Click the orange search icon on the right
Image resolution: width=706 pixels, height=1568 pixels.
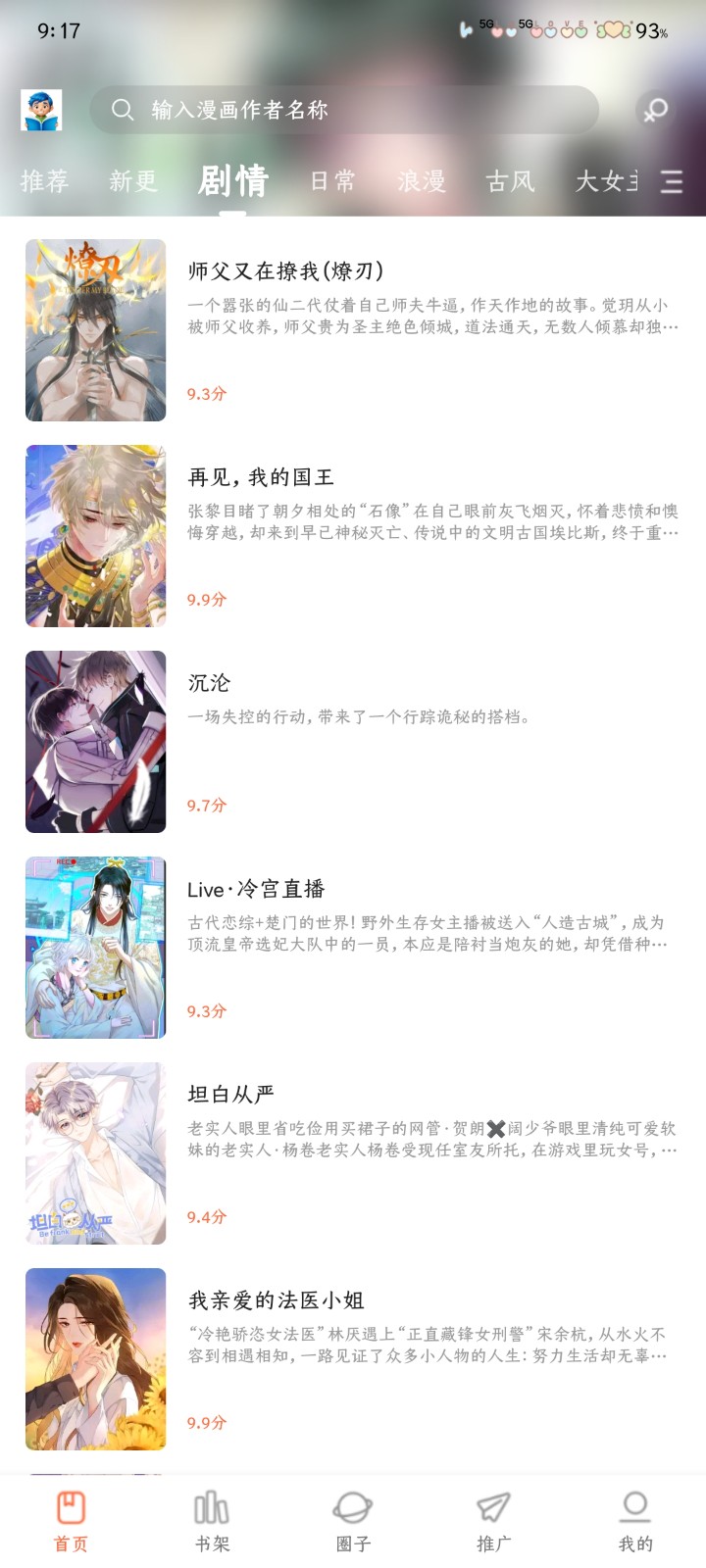[656, 110]
